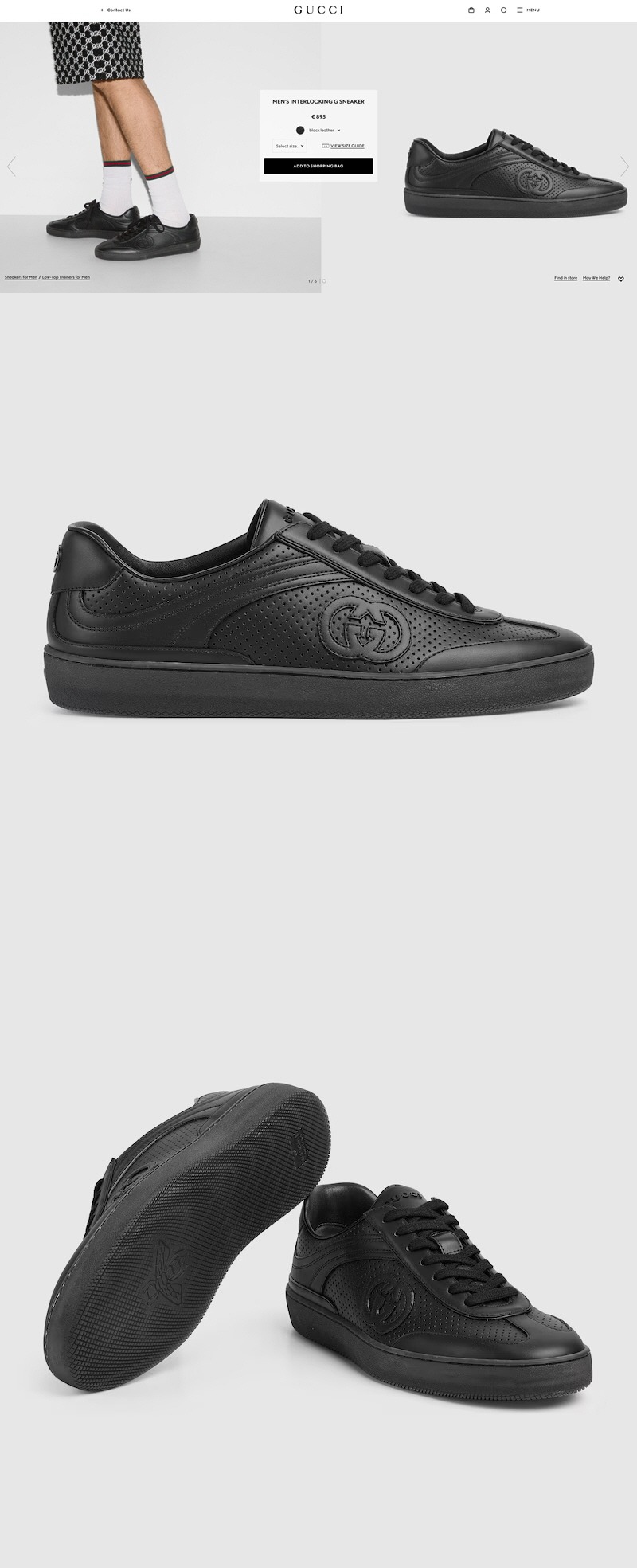Open the MENU drawer
The width and height of the screenshot is (637, 1568).
click(528, 10)
